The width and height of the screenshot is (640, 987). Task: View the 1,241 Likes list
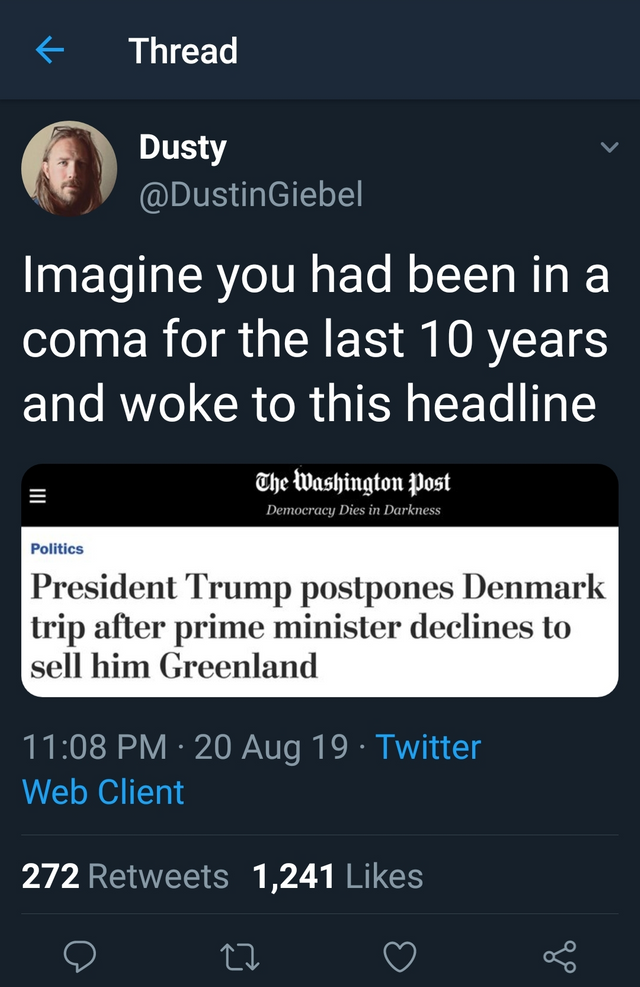coord(338,876)
